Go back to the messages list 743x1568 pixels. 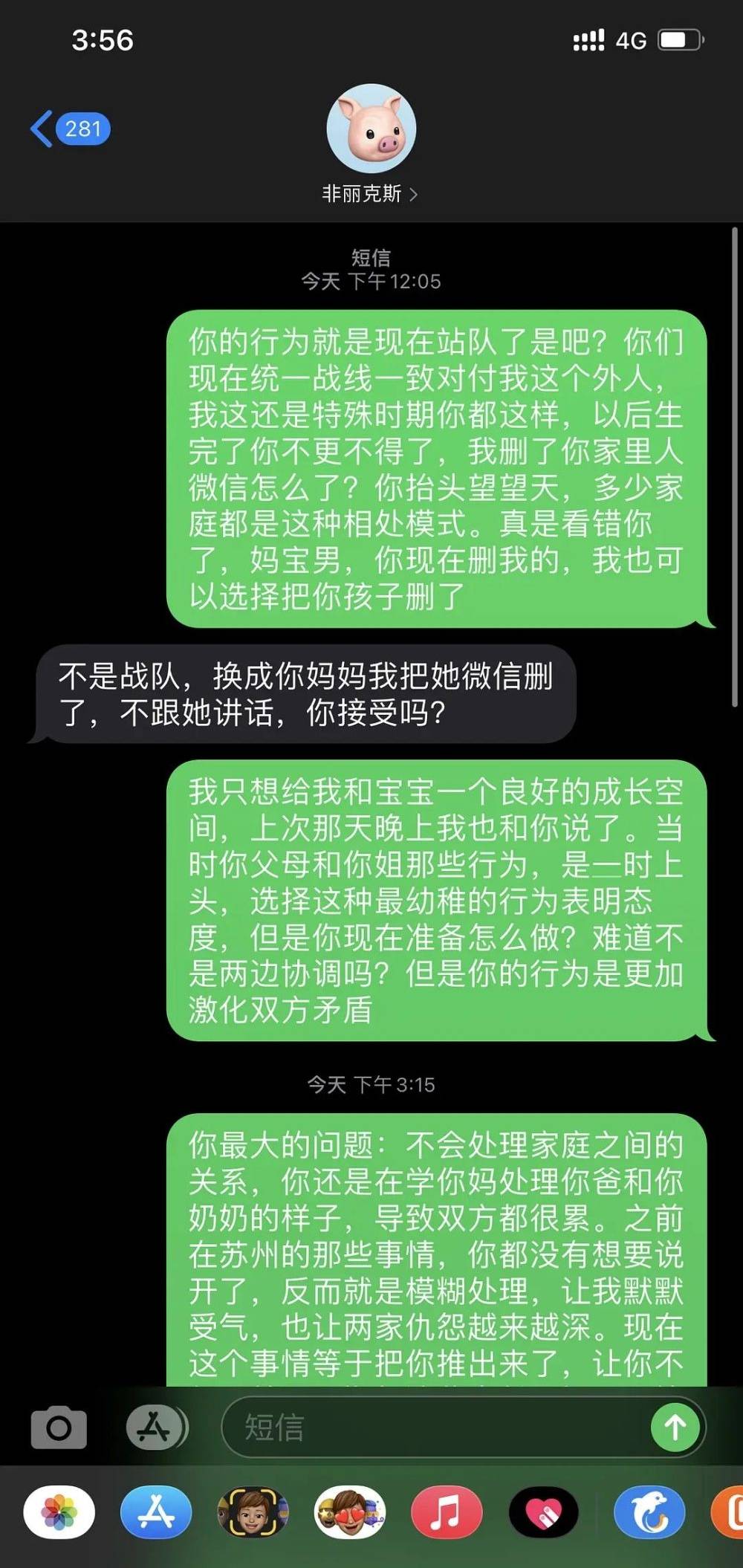[68, 129]
